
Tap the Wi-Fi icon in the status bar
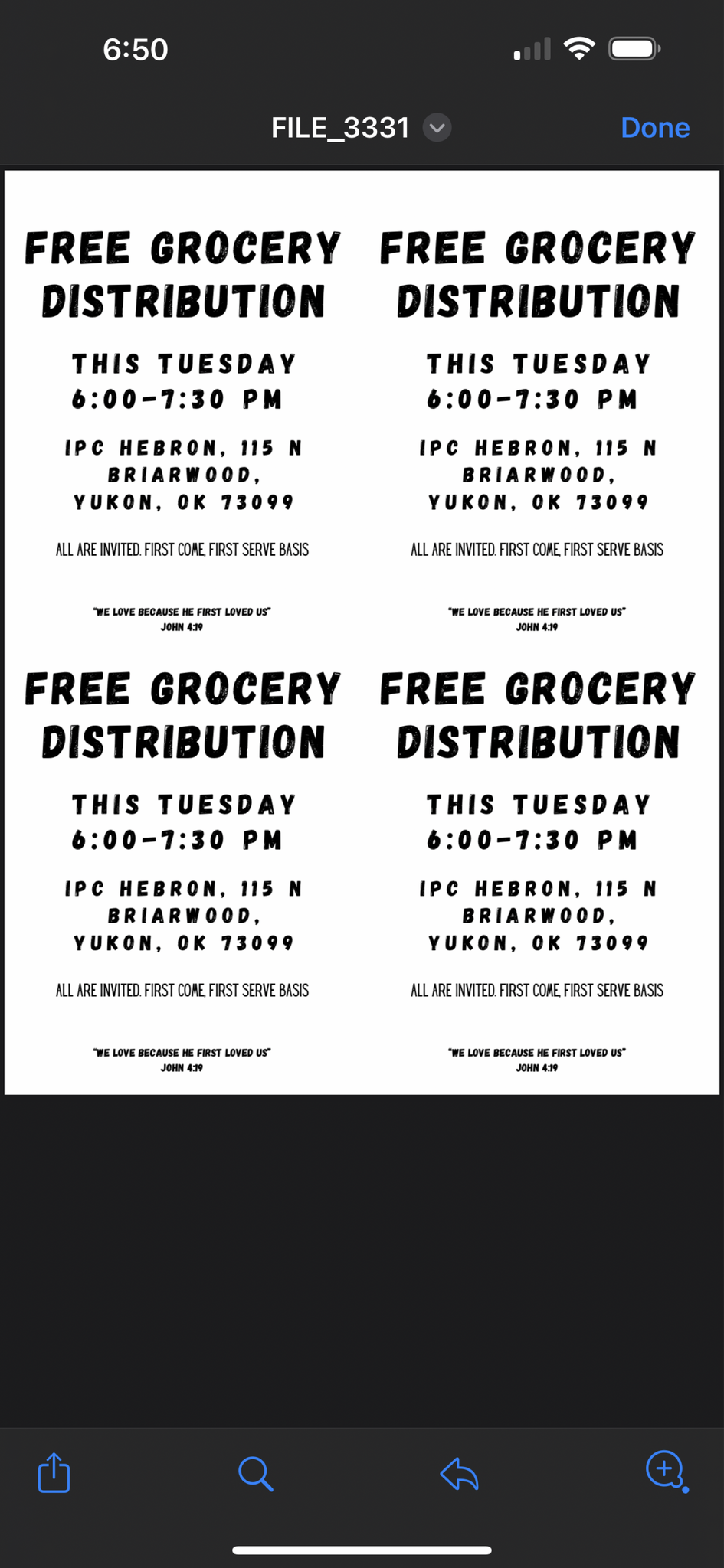pyautogui.click(x=580, y=47)
